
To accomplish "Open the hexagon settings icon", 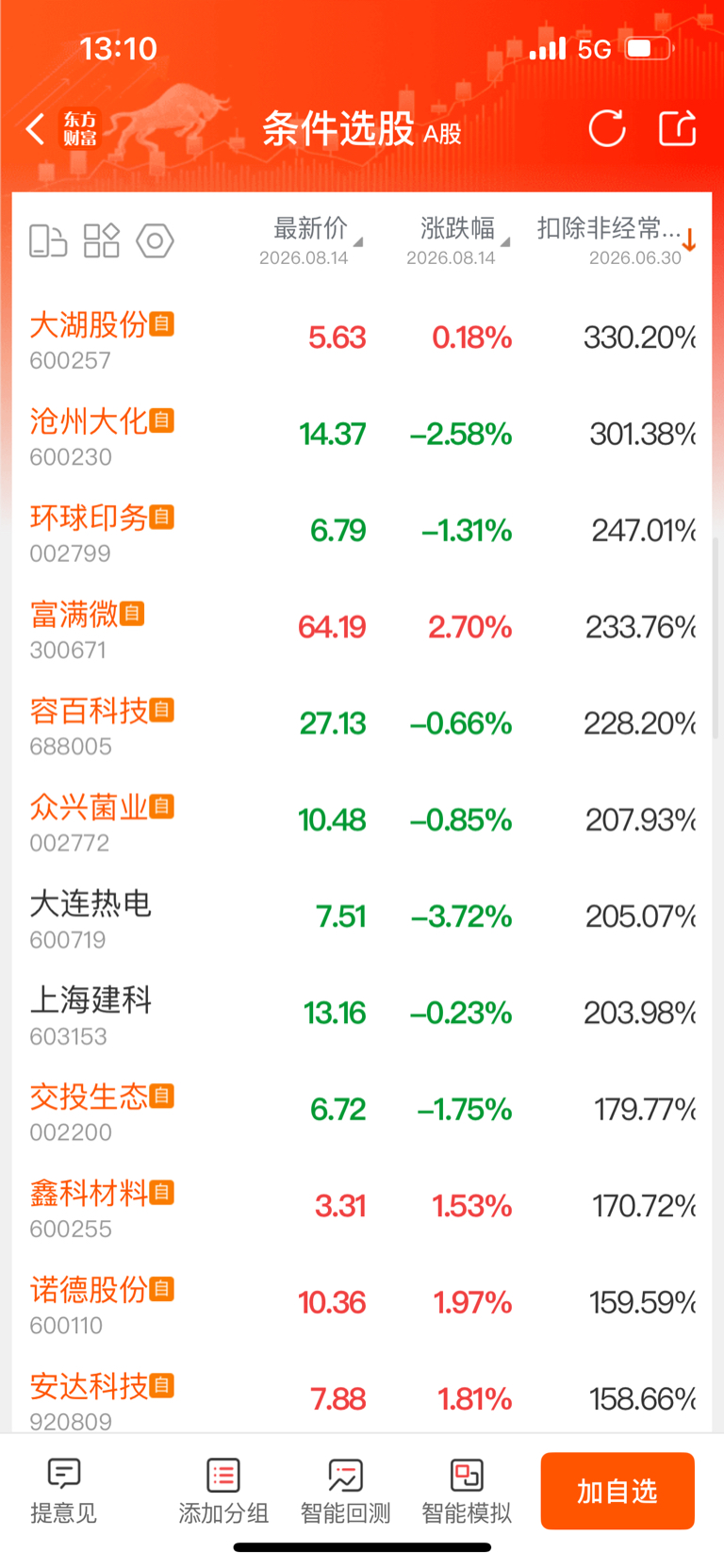I will 156,241.
